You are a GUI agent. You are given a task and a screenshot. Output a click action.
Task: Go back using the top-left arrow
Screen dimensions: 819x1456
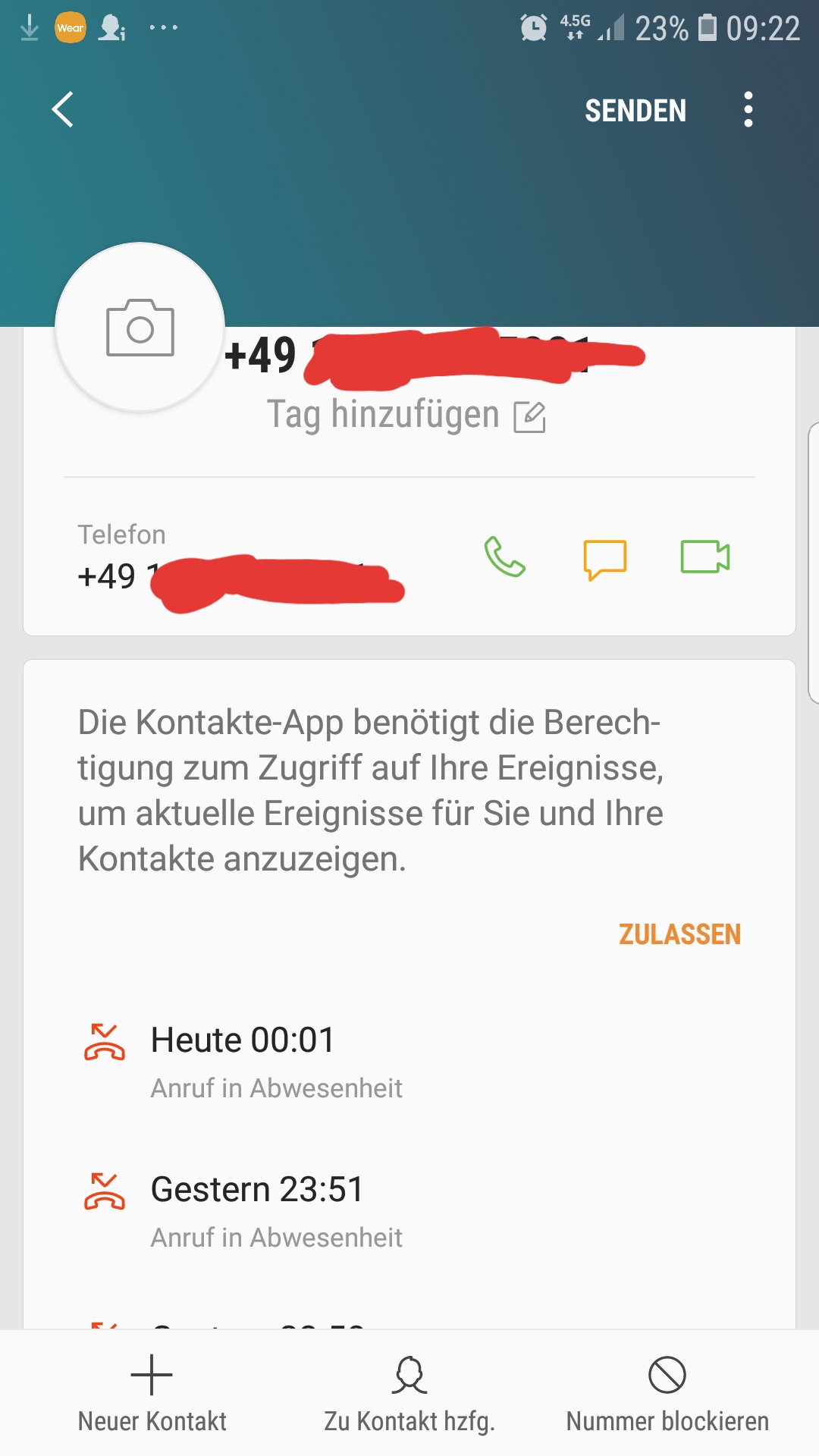(x=63, y=110)
